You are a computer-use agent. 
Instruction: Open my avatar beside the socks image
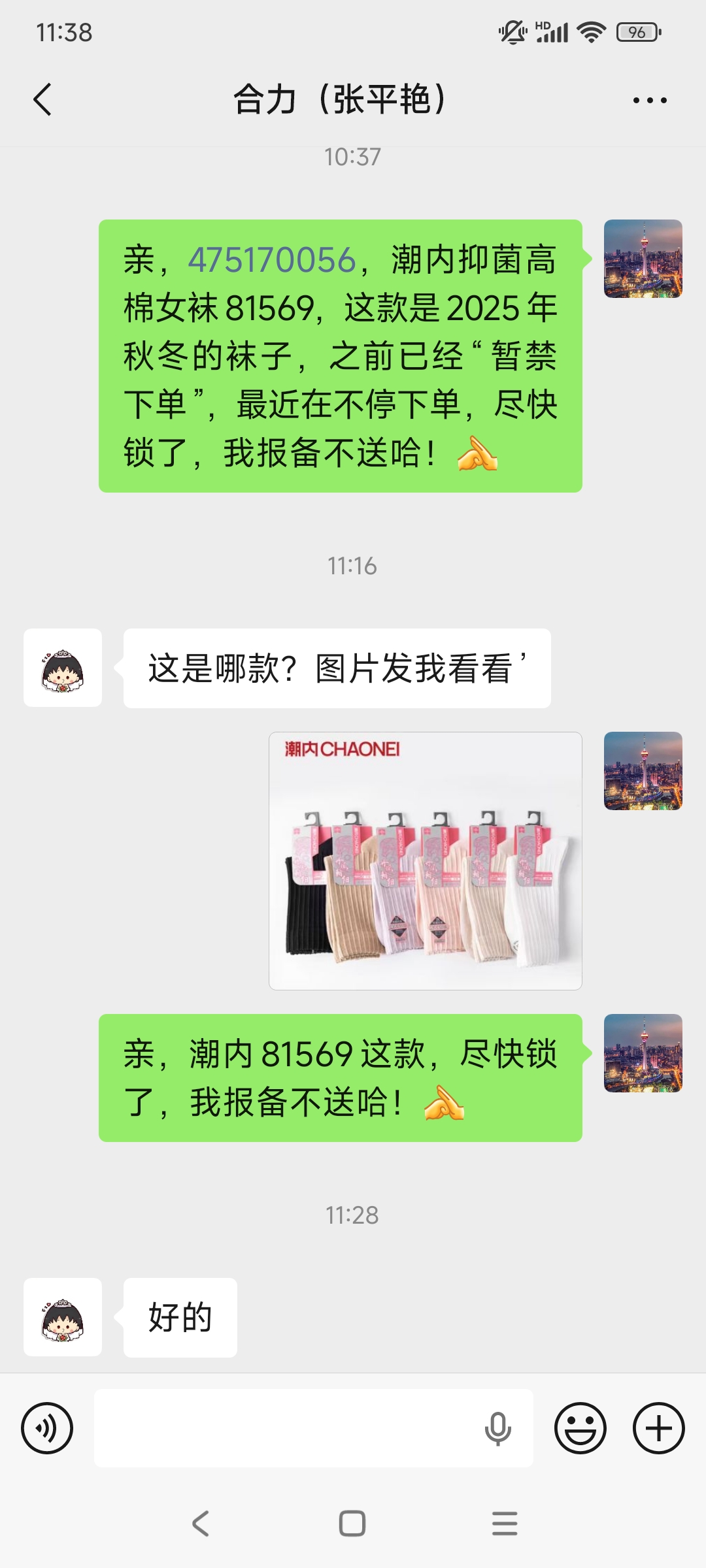643,771
